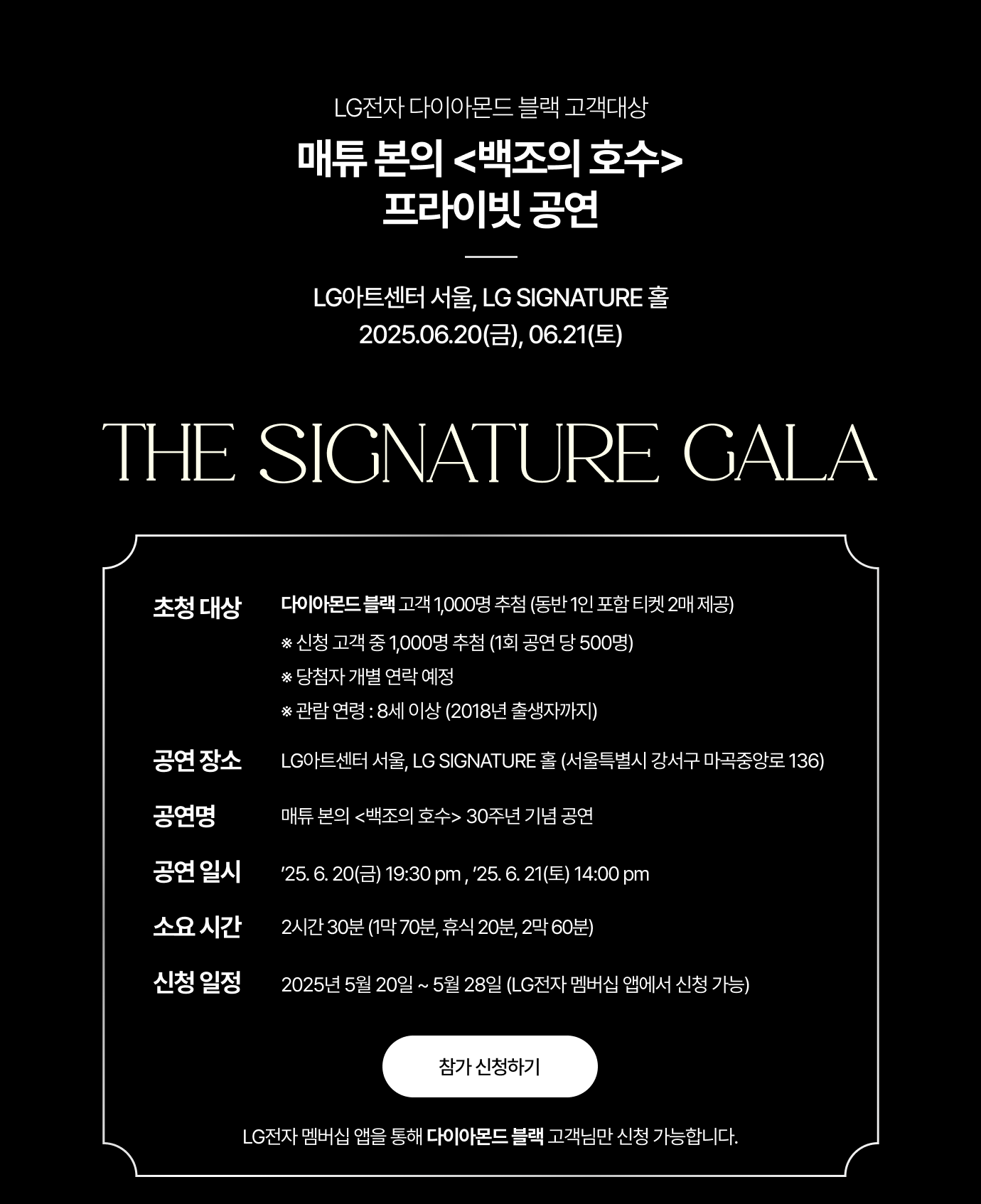Tap the 참가 신청하기 button
This screenshot has height=1204, width=981.
(x=490, y=1066)
